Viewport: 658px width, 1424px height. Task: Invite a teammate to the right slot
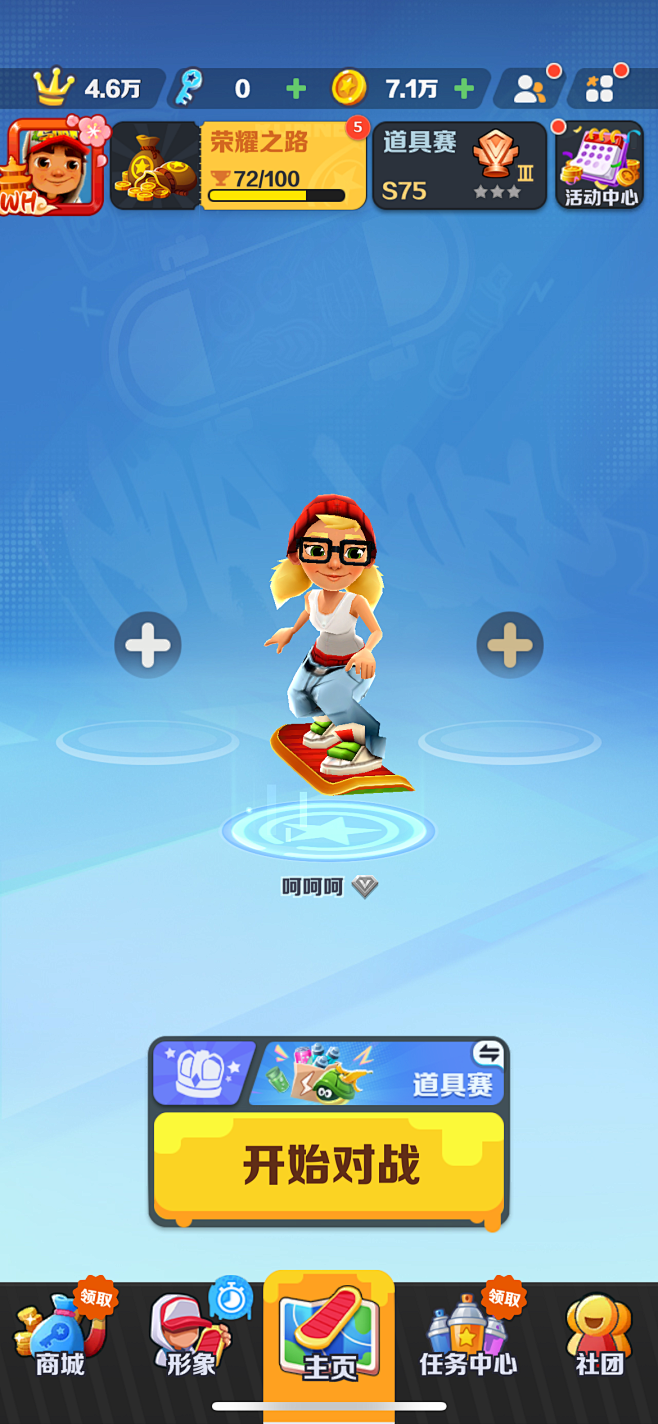click(510, 646)
